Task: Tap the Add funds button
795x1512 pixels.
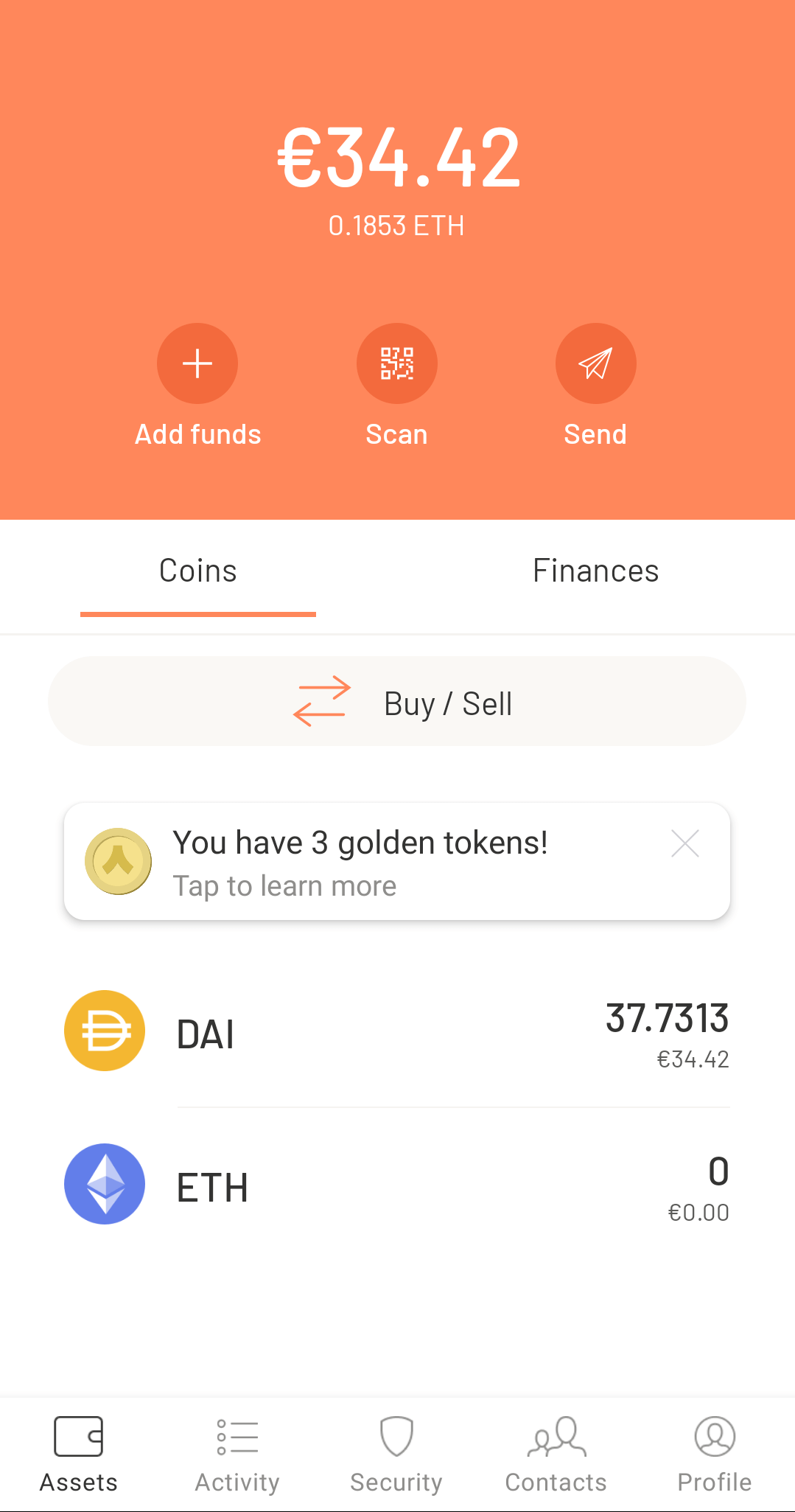Action: click(197, 363)
